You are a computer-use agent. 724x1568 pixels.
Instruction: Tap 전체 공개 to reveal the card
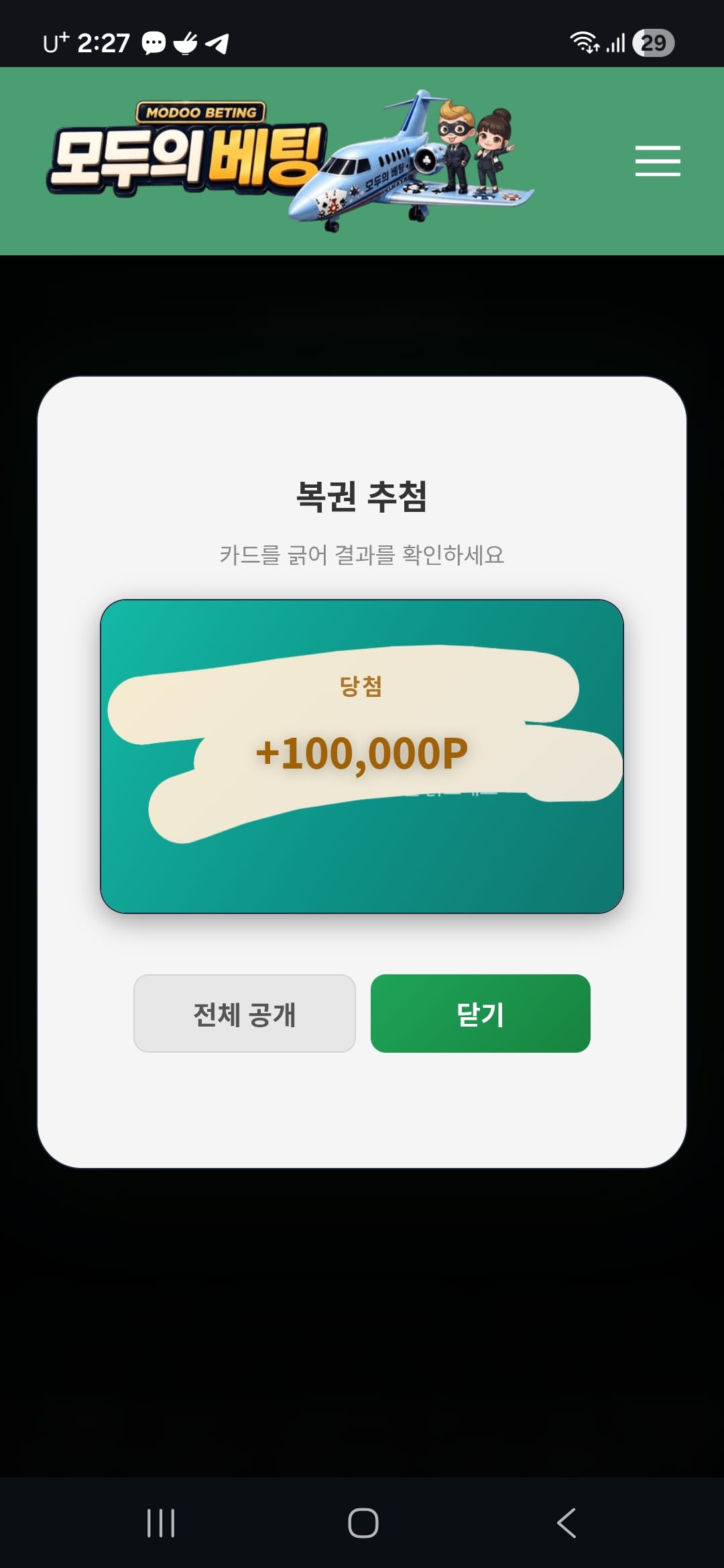point(245,1013)
